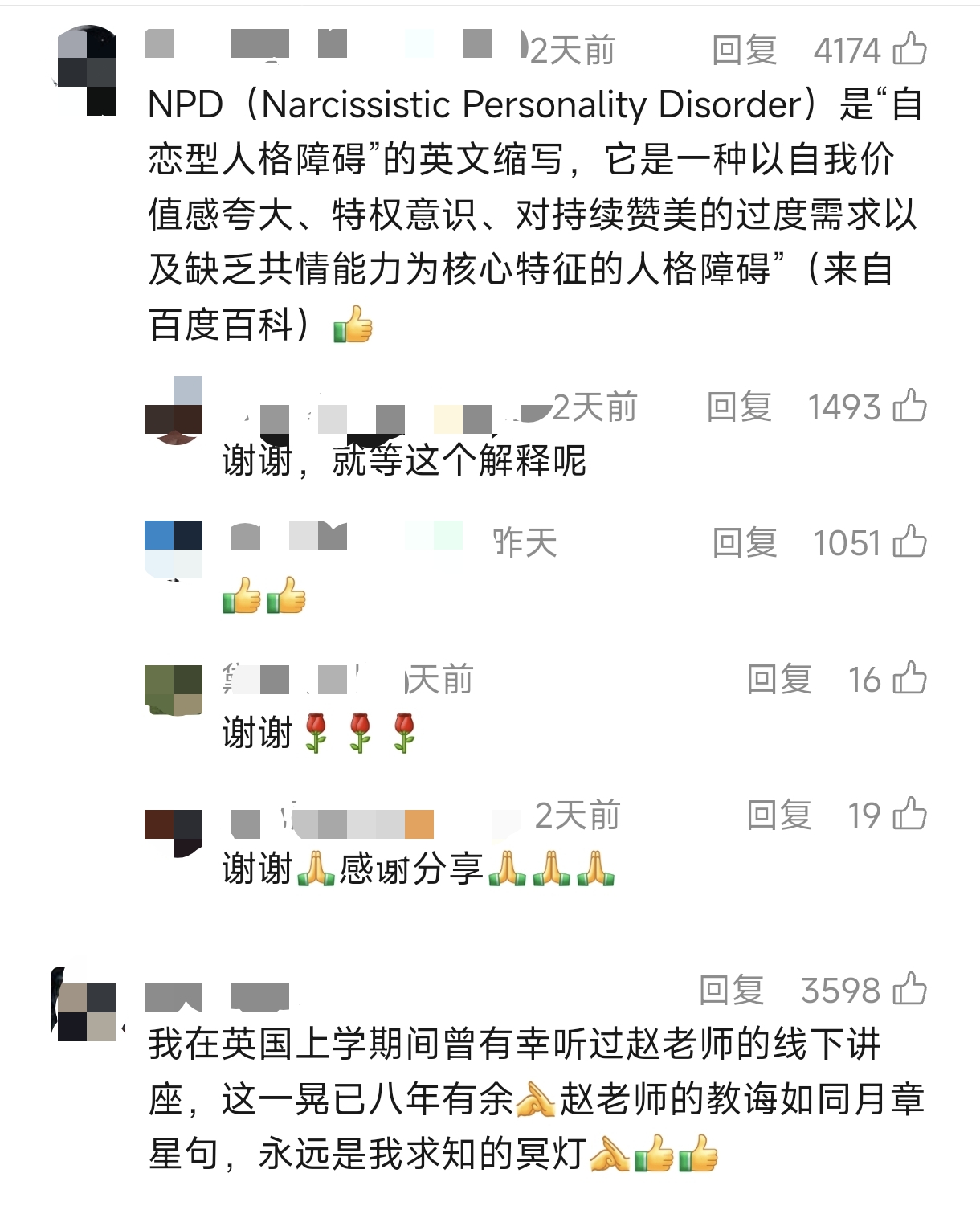Reply to the double thumbs-up comment from yesterday
This screenshot has width=980, height=1210.
click(x=744, y=542)
